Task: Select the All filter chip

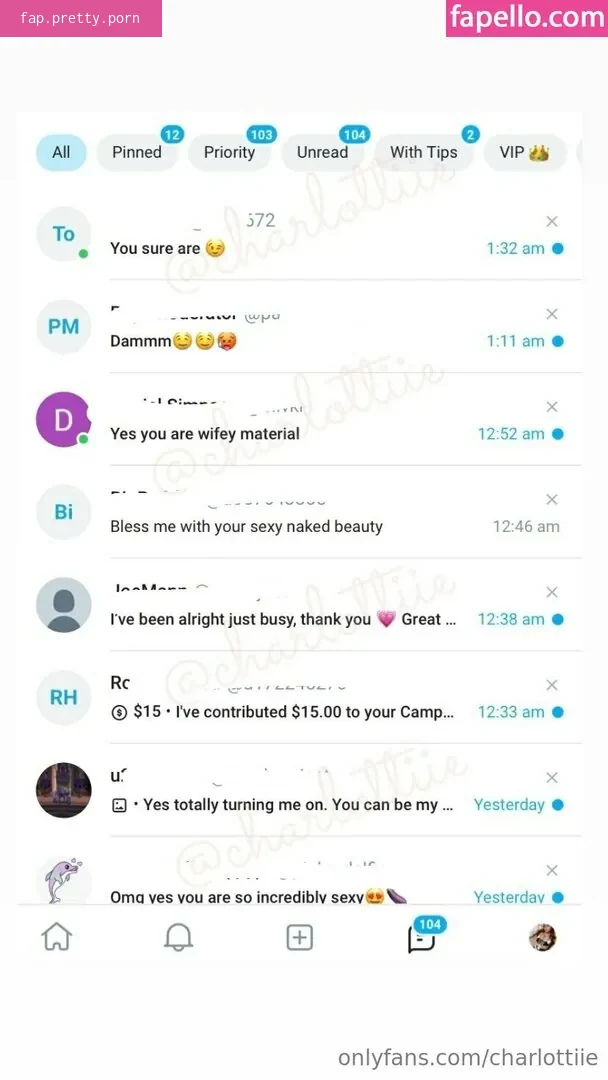Action: pos(61,152)
